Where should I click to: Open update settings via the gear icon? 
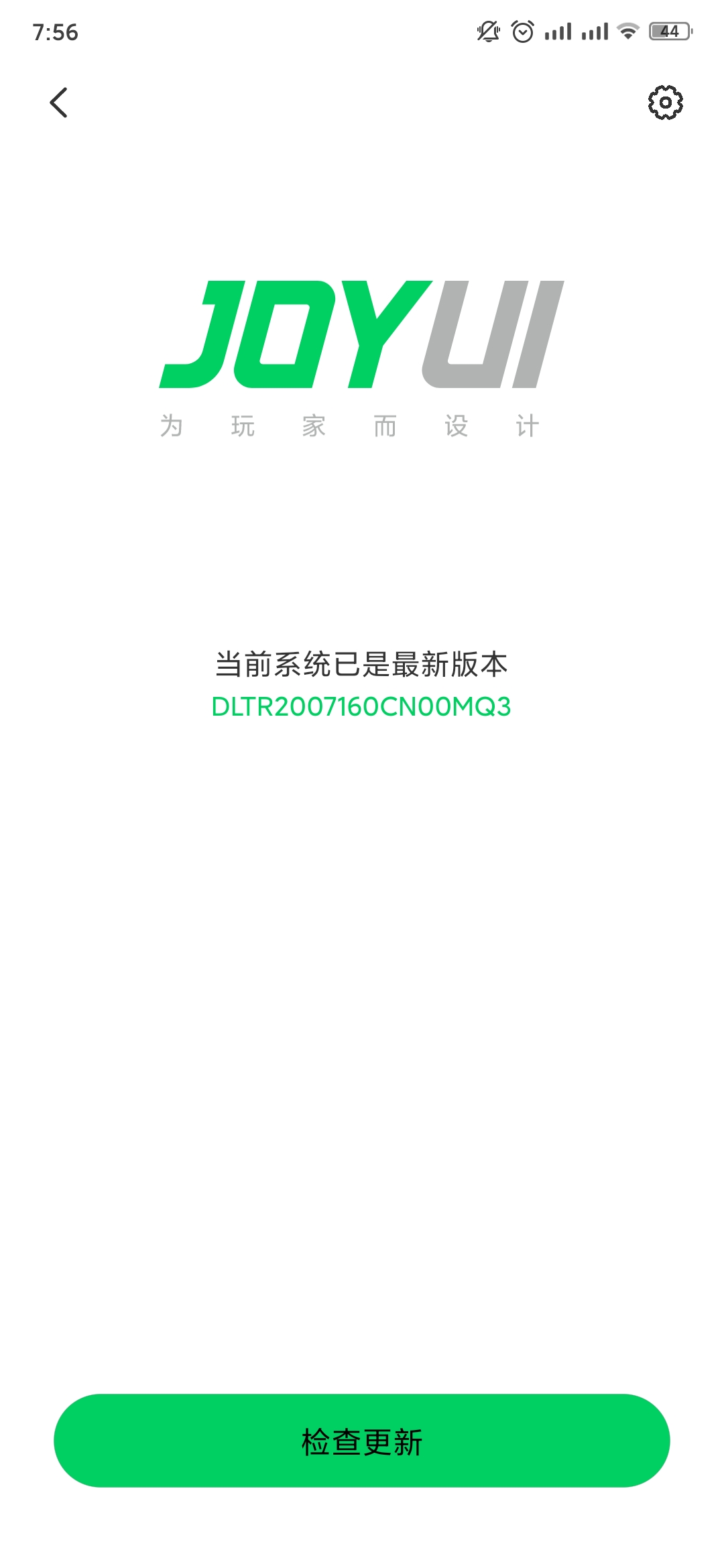[x=665, y=103]
